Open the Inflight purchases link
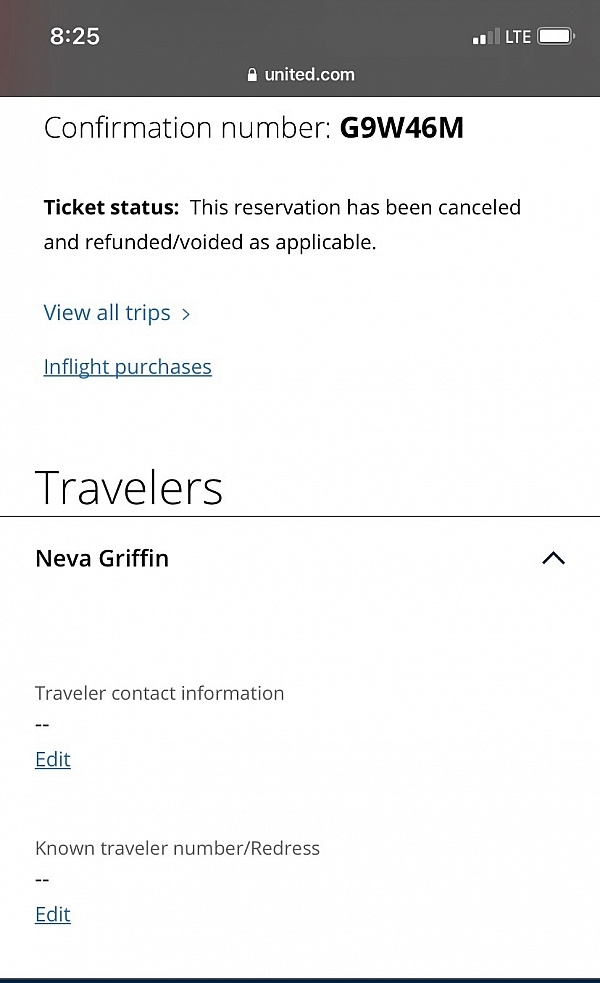The height and width of the screenshot is (983, 600). (127, 367)
